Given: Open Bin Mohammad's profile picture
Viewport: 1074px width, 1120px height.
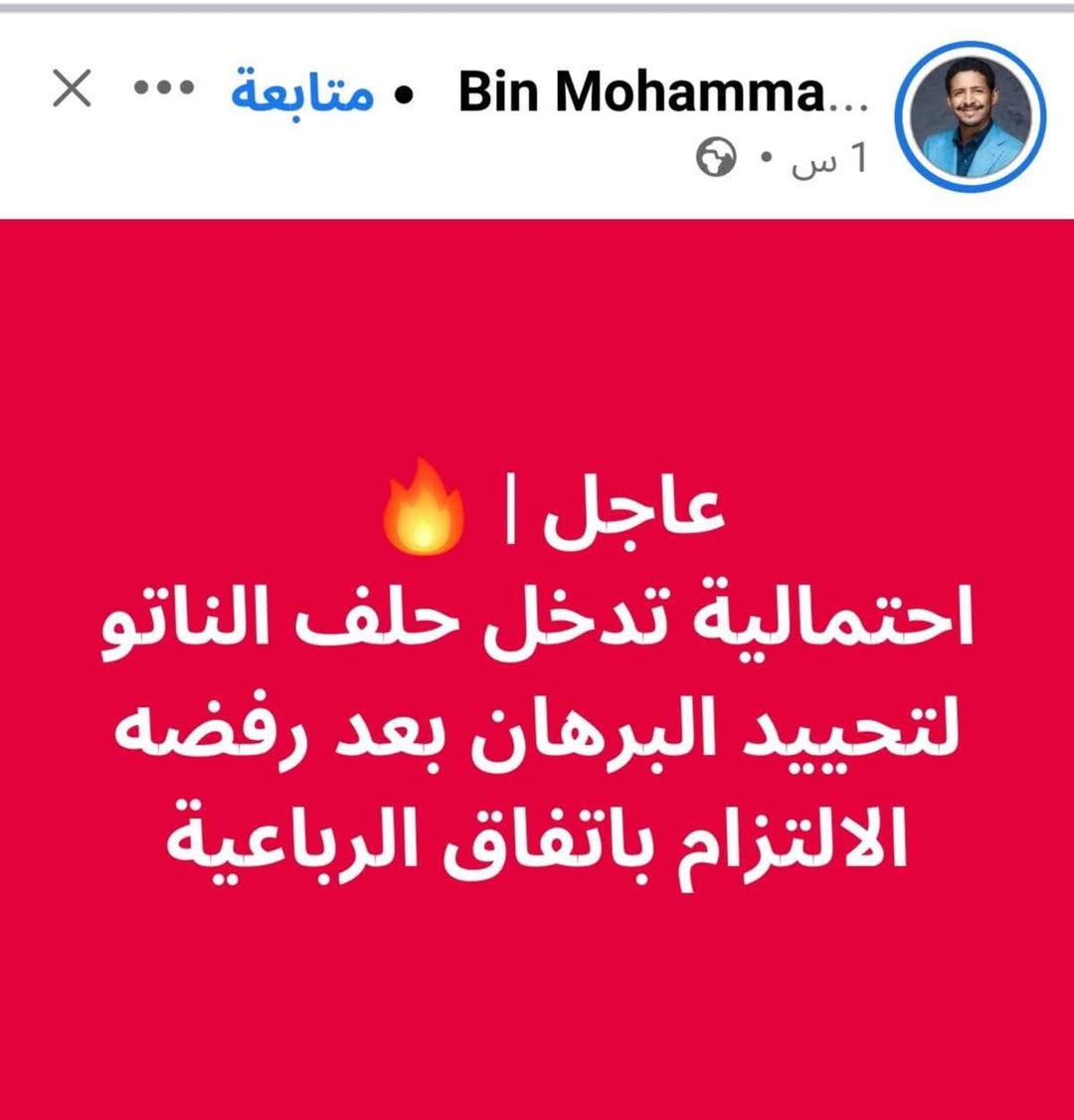Looking at the screenshot, I should coord(970,116).
